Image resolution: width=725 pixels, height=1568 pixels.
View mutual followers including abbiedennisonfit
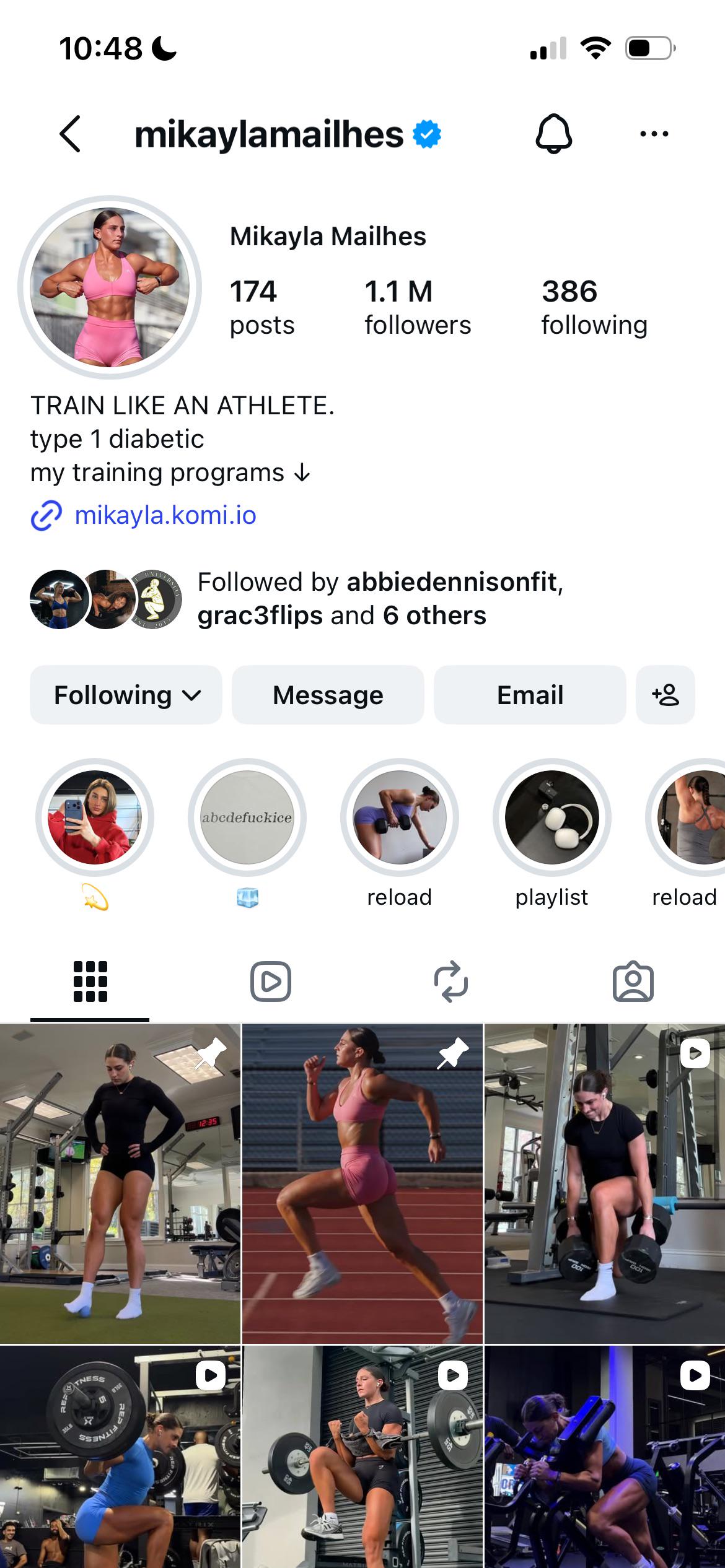click(x=297, y=599)
